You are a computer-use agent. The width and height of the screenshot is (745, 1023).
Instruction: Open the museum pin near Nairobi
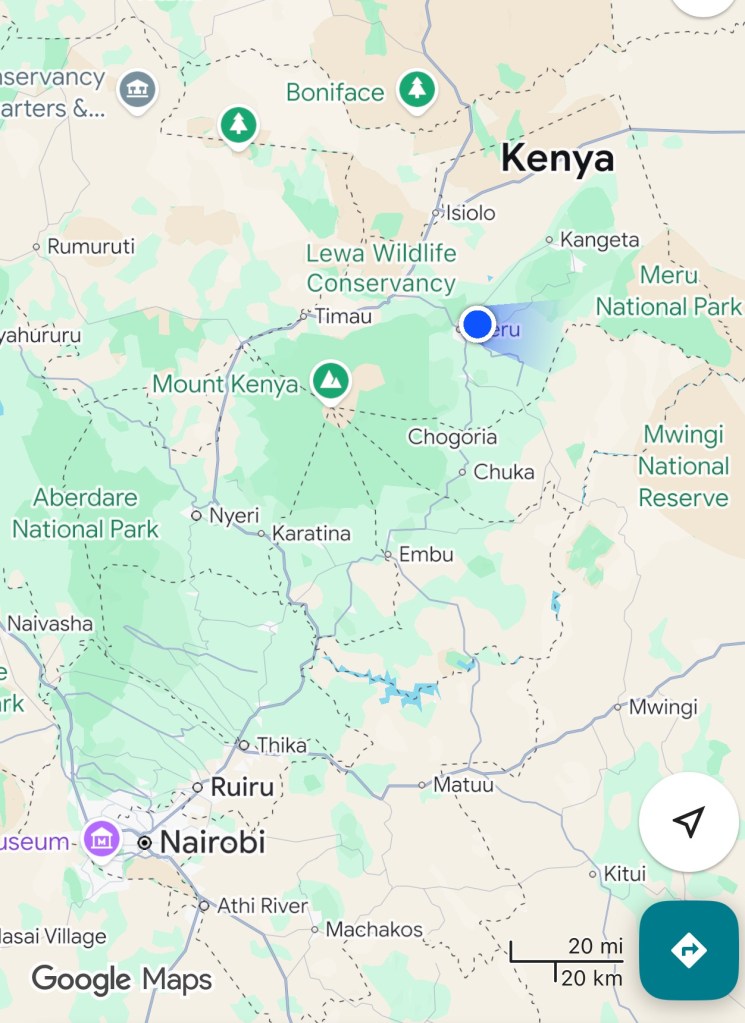(x=103, y=837)
